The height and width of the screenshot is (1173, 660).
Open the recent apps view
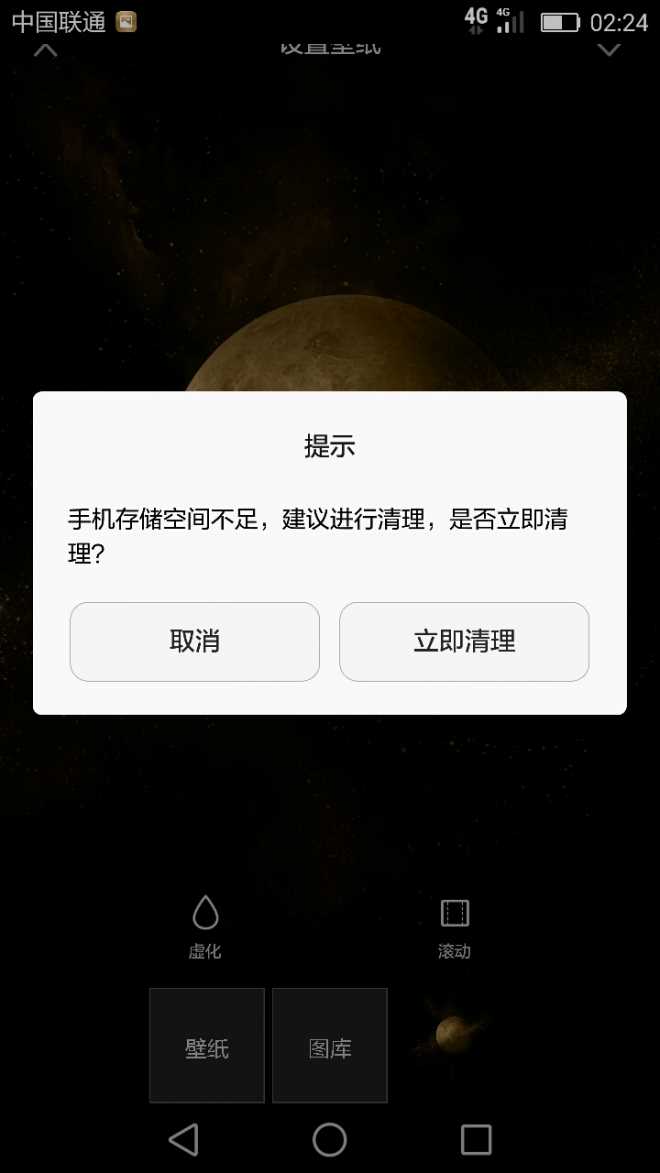click(x=476, y=1139)
